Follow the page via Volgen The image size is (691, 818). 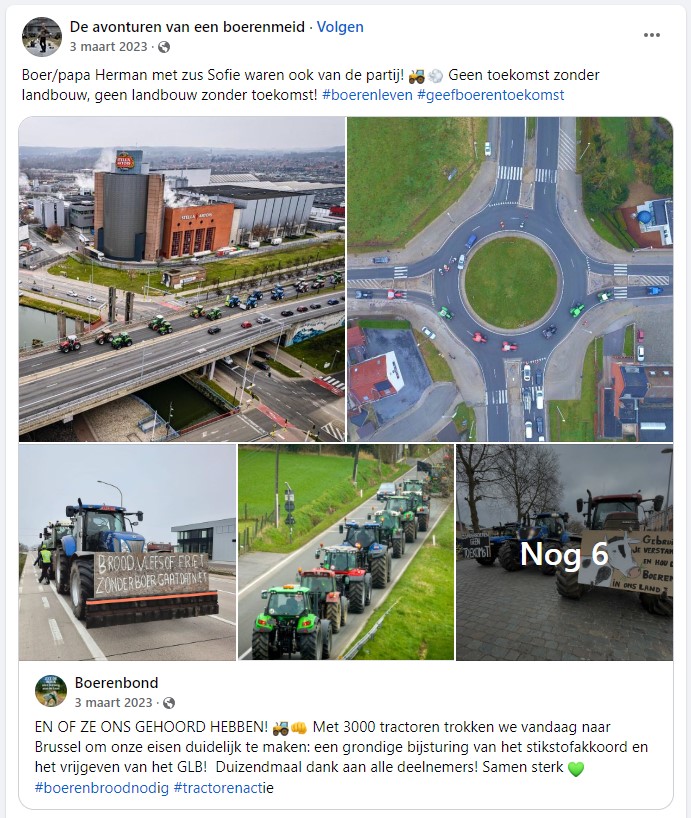coord(340,27)
